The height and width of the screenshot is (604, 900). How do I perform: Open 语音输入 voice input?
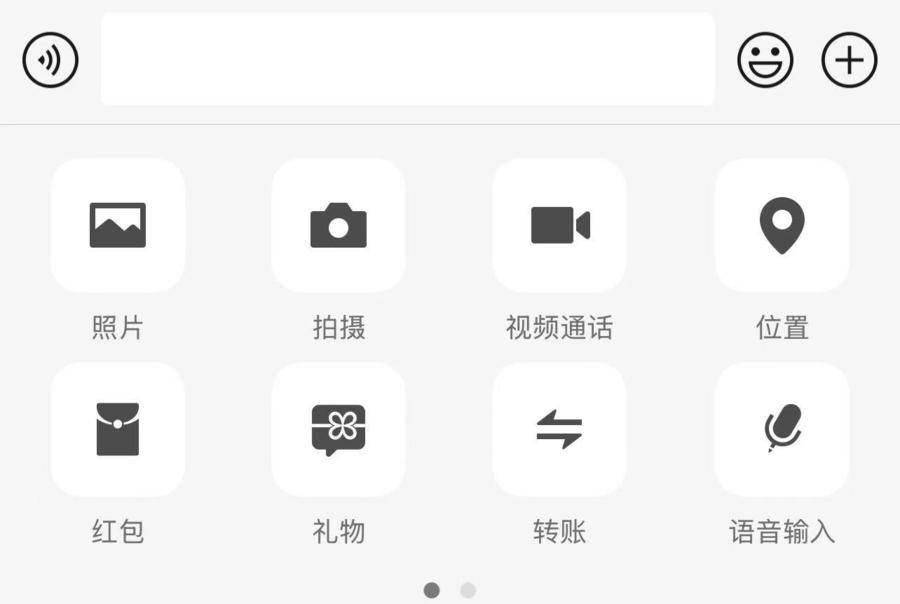point(781,430)
